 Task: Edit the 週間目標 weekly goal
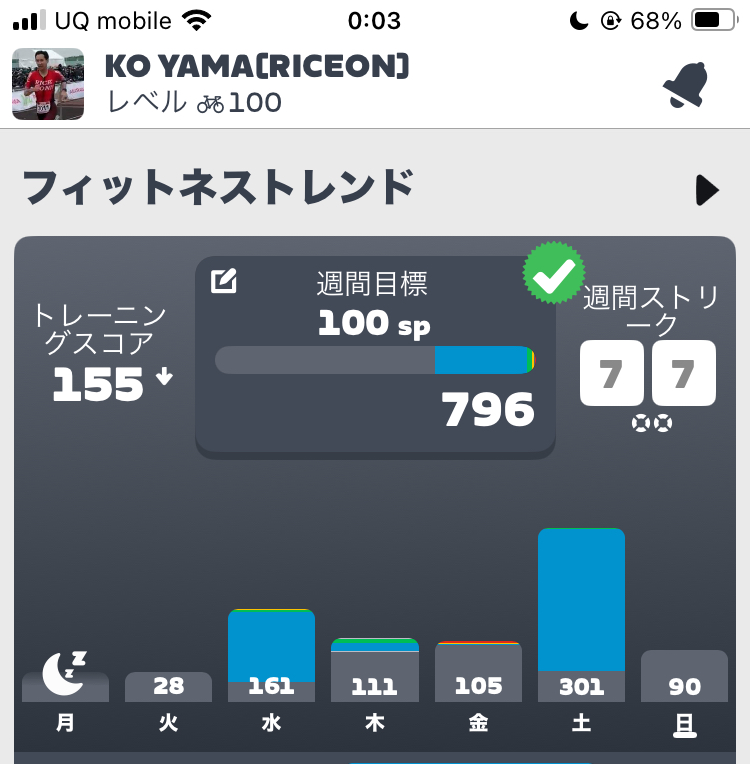coord(224,281)
